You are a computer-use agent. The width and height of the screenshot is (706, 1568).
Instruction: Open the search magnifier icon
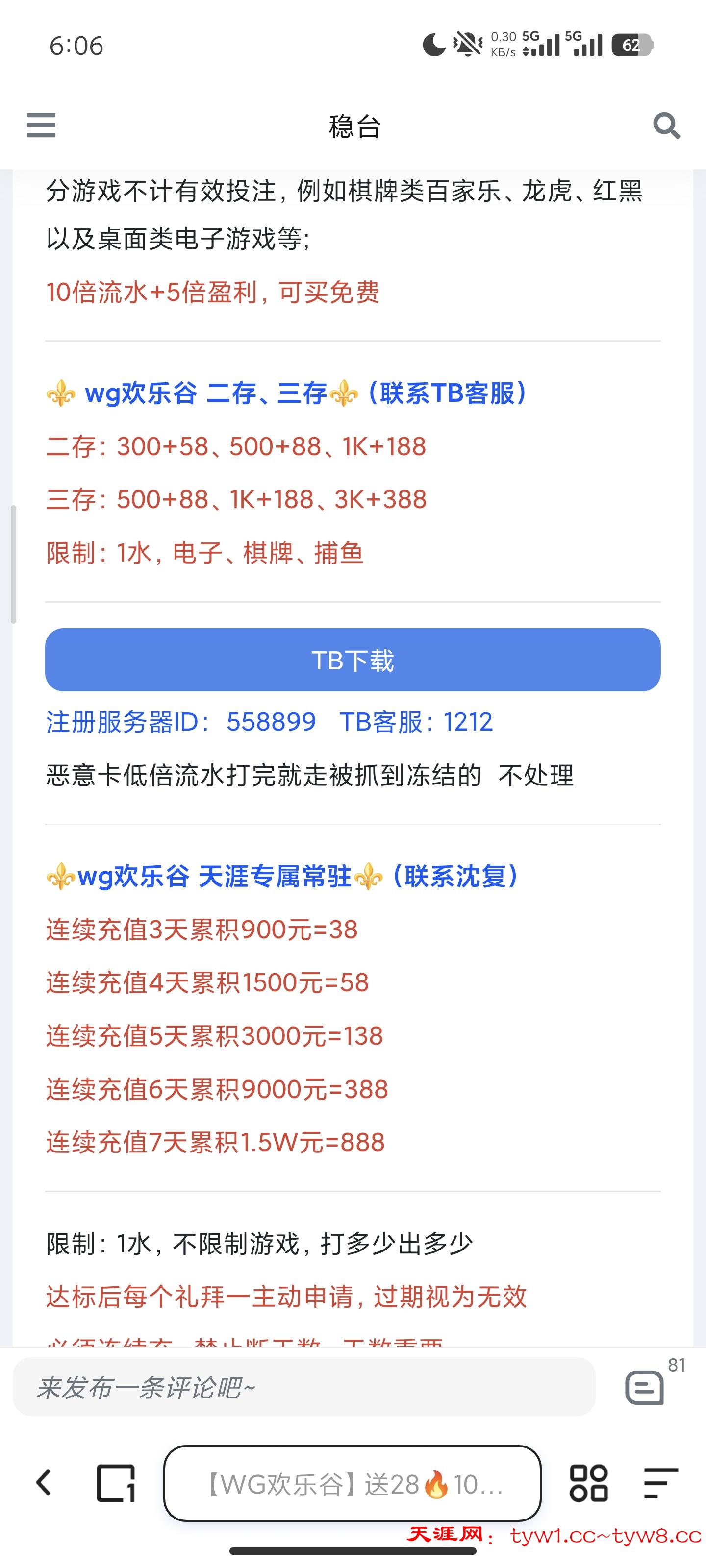tap(666, 126)
